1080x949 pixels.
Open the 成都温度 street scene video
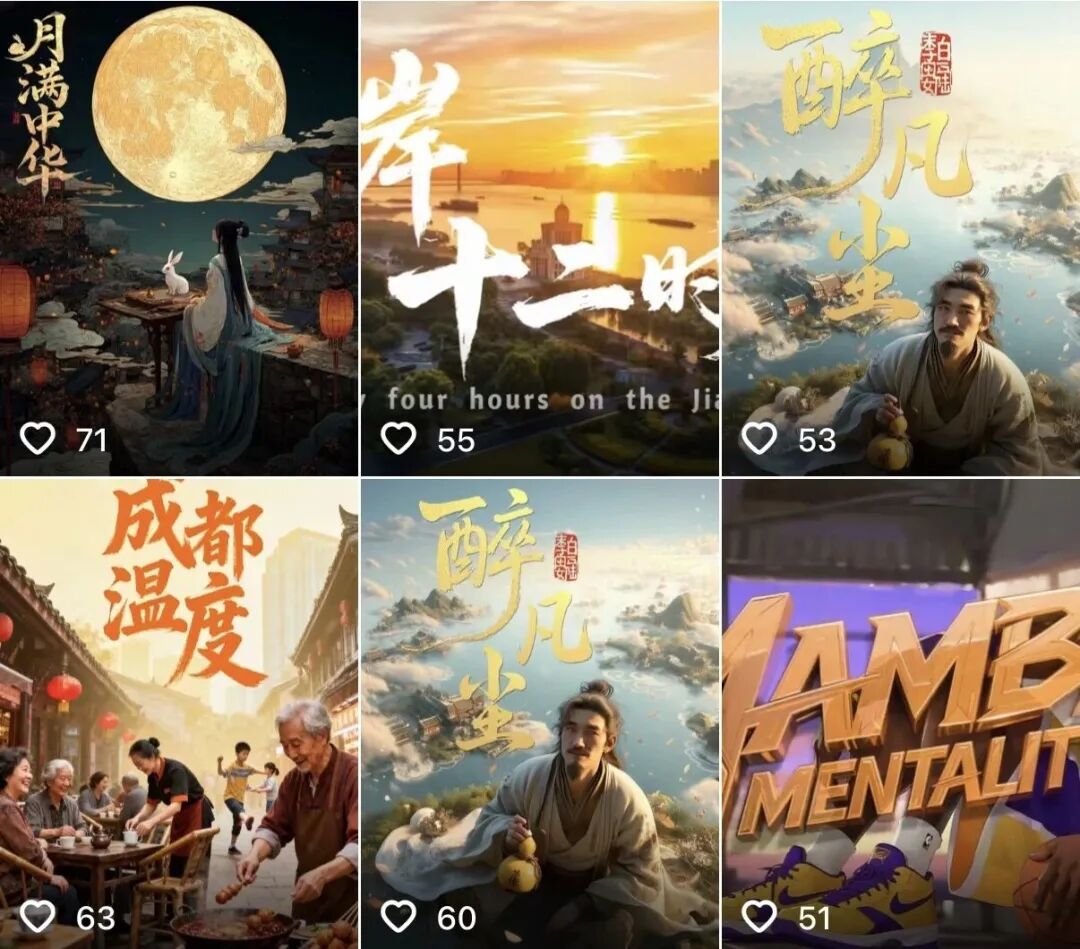(179, 712)
